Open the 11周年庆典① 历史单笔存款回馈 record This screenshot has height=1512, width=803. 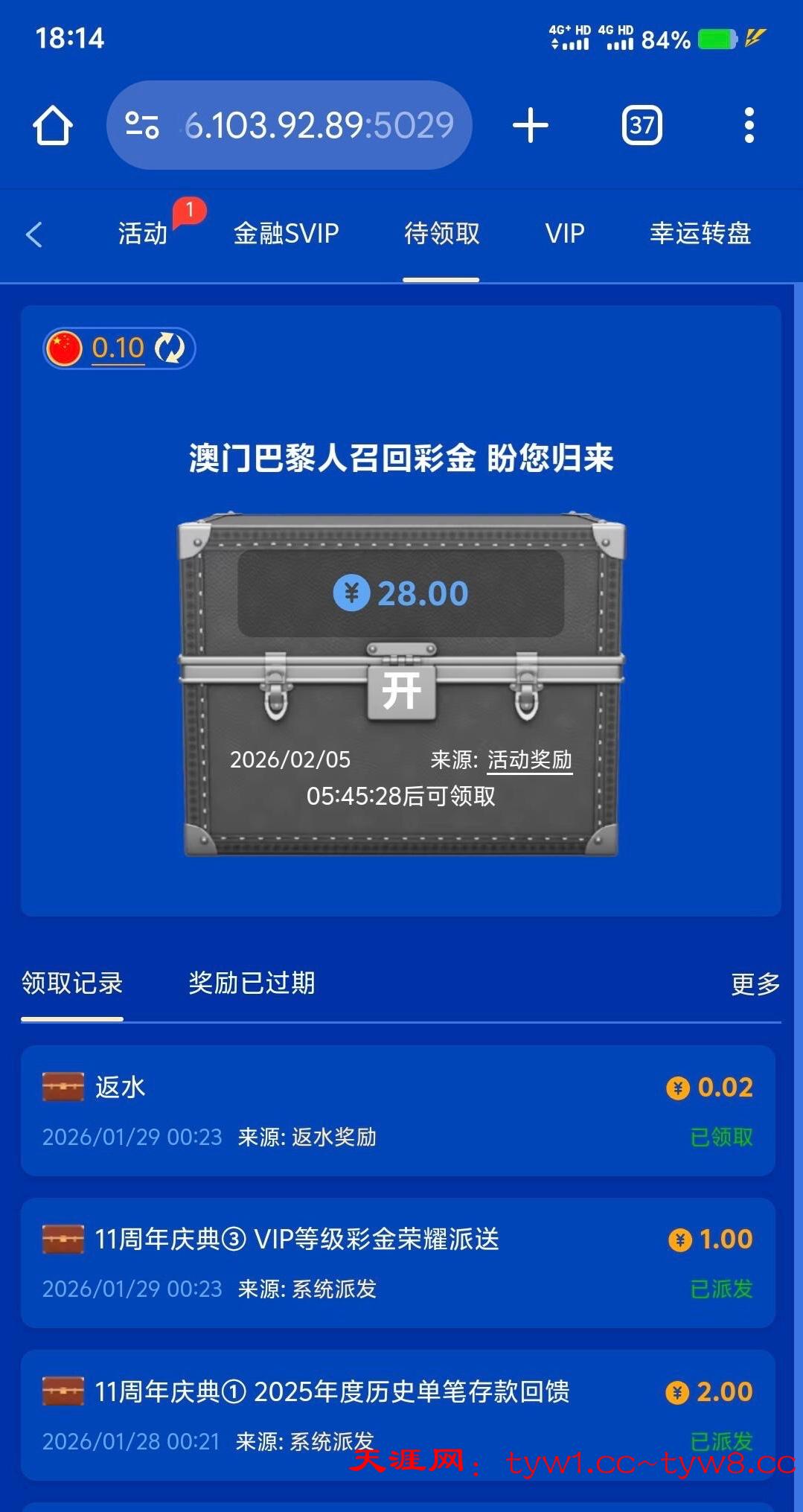[397, 1414]
